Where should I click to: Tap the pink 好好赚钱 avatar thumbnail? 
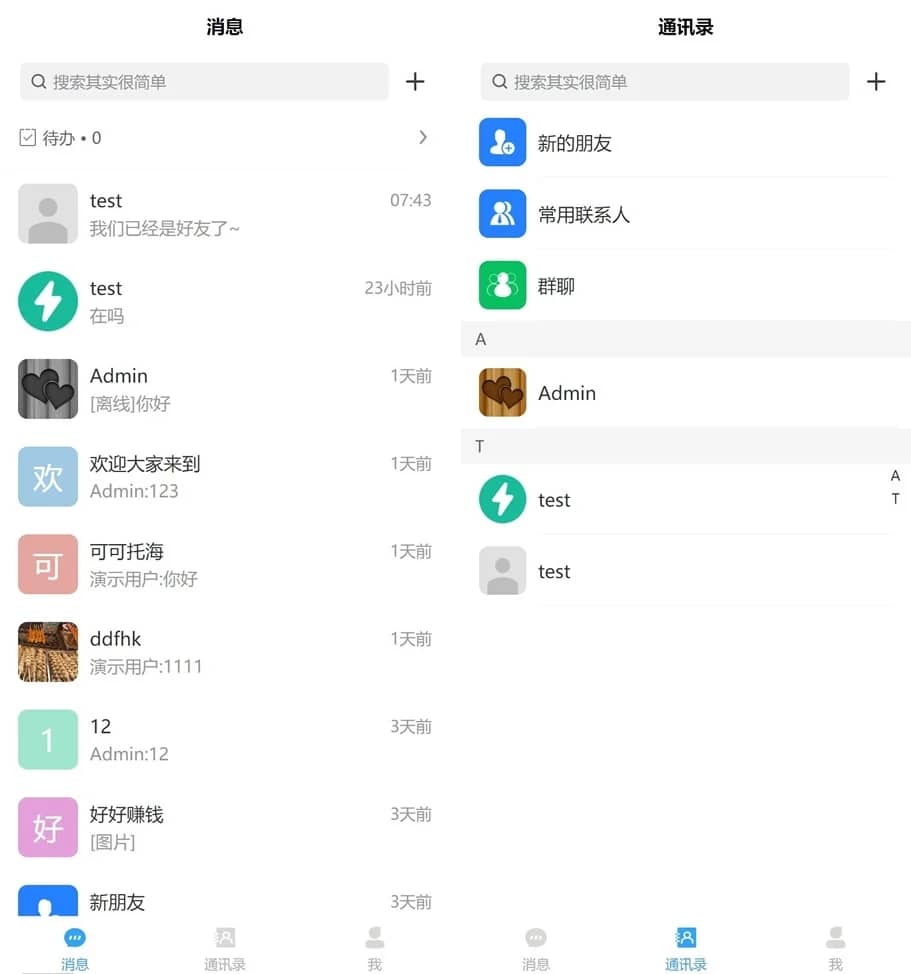click(x=47, y=827)
